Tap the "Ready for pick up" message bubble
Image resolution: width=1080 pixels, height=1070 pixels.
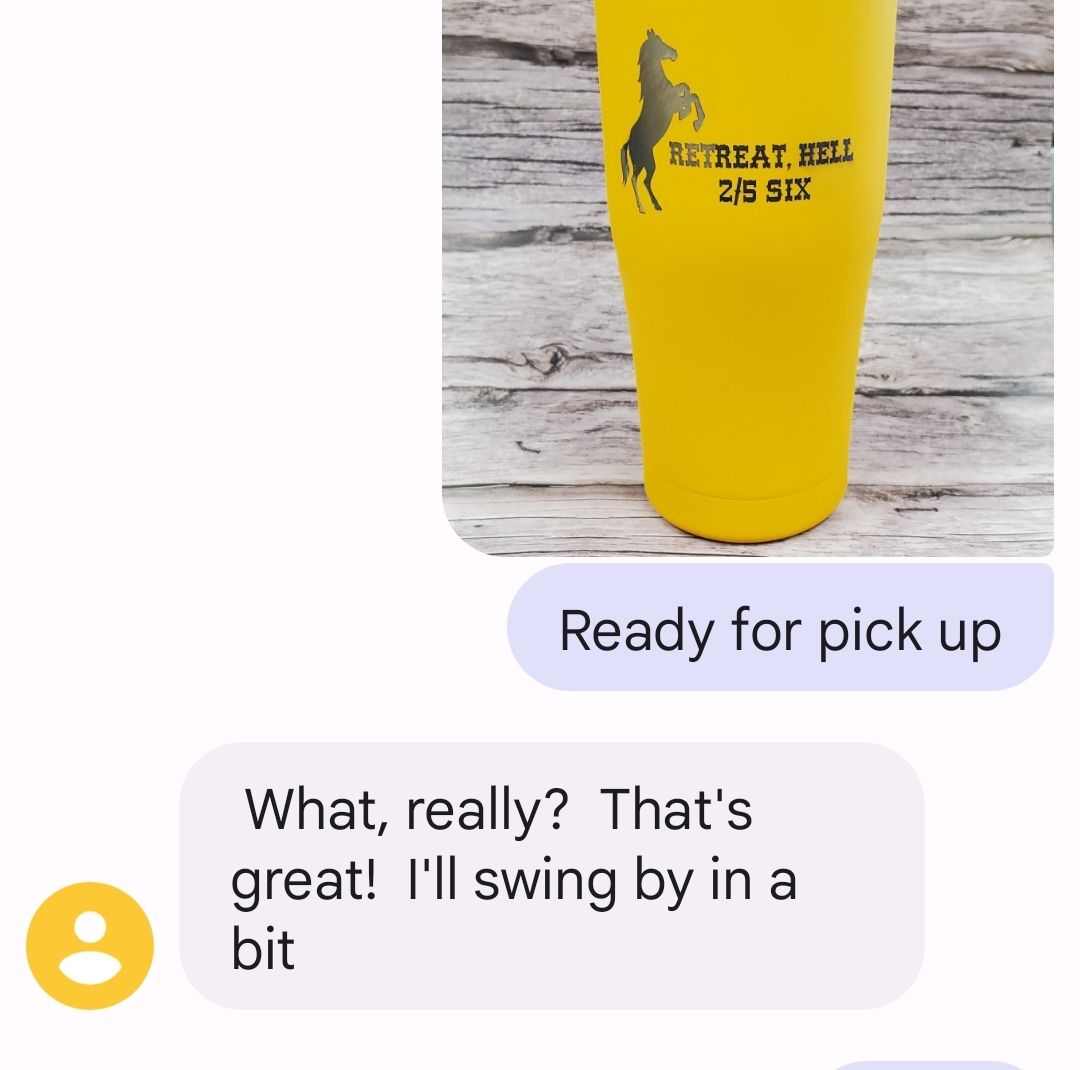coord(780,628)
